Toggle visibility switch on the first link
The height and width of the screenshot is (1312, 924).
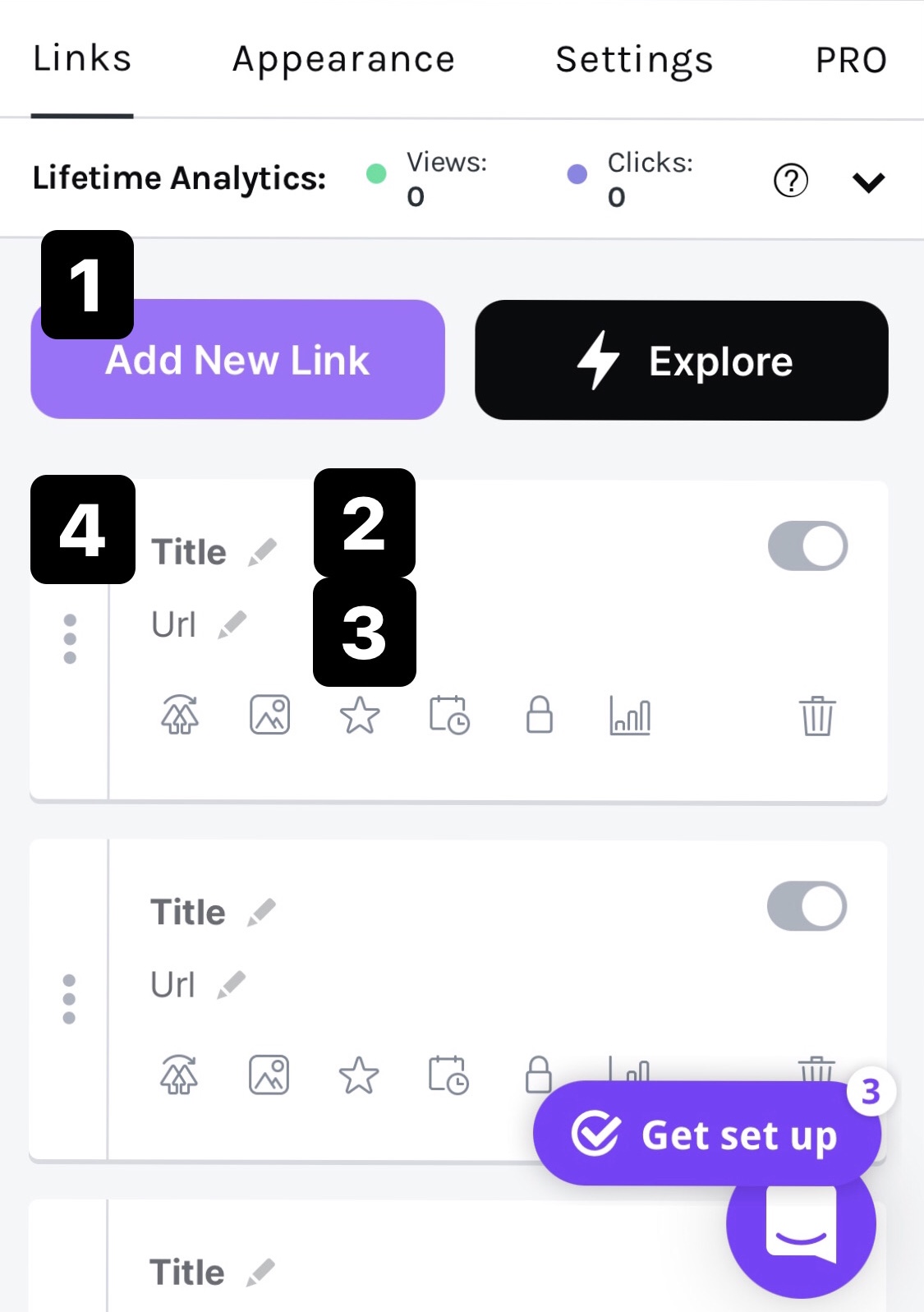coord(807,546)
